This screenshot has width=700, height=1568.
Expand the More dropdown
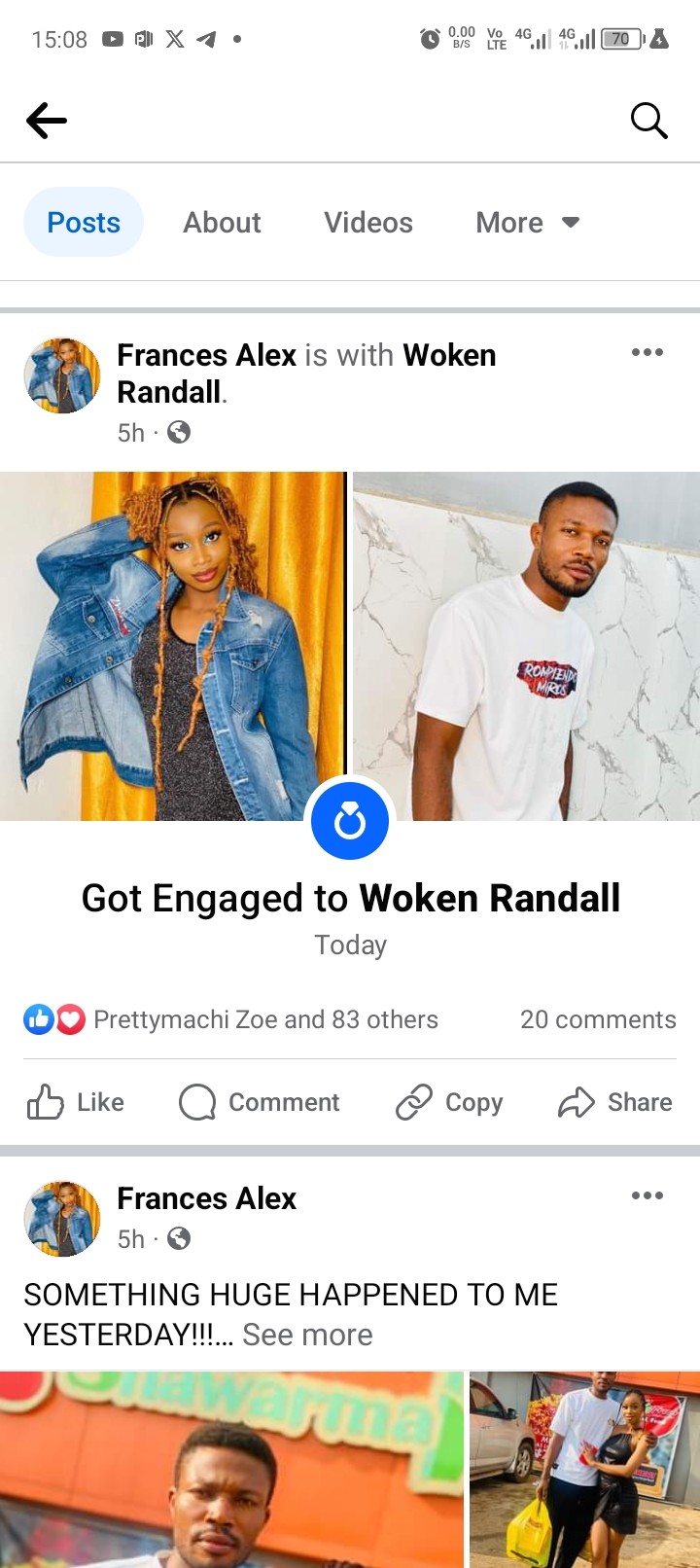tap(527, 223)
